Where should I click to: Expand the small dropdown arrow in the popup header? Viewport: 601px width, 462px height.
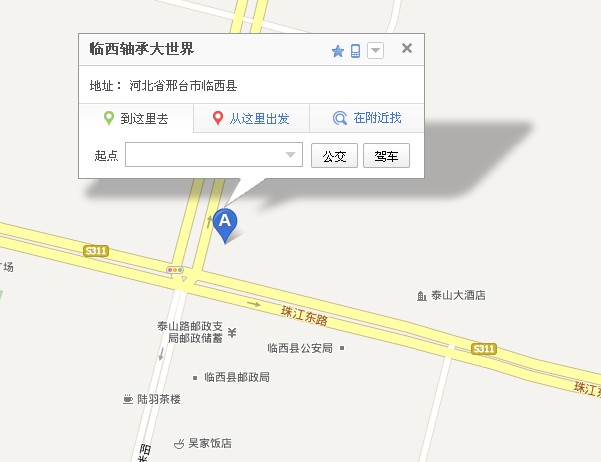tap(375, 51)
